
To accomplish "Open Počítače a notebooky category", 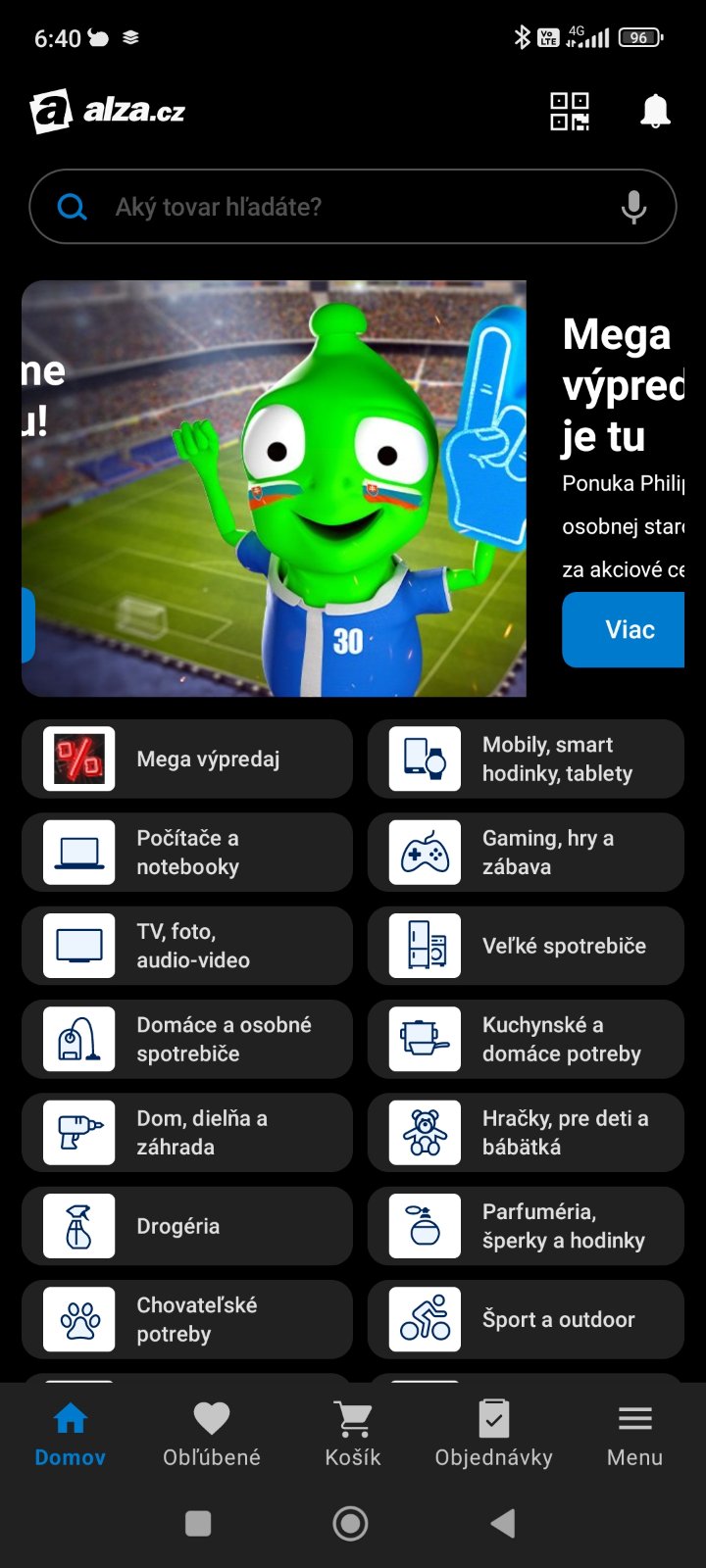I will 187,853.
